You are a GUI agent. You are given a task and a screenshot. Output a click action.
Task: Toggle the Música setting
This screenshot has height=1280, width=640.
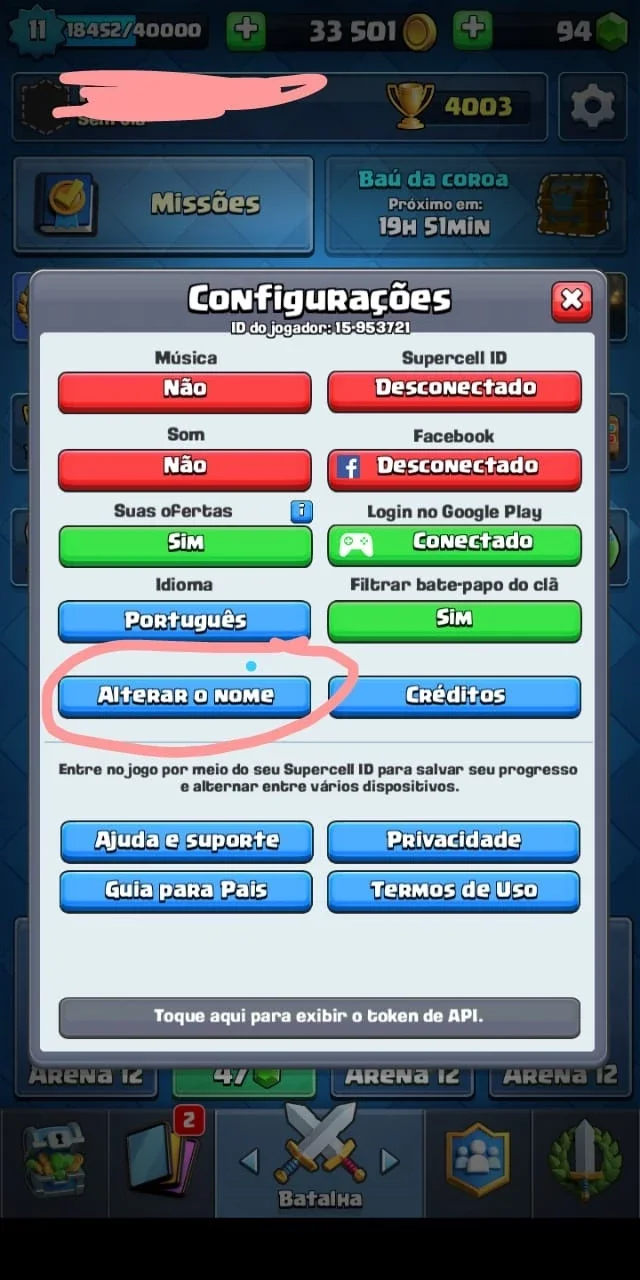(x=185, y=390)
